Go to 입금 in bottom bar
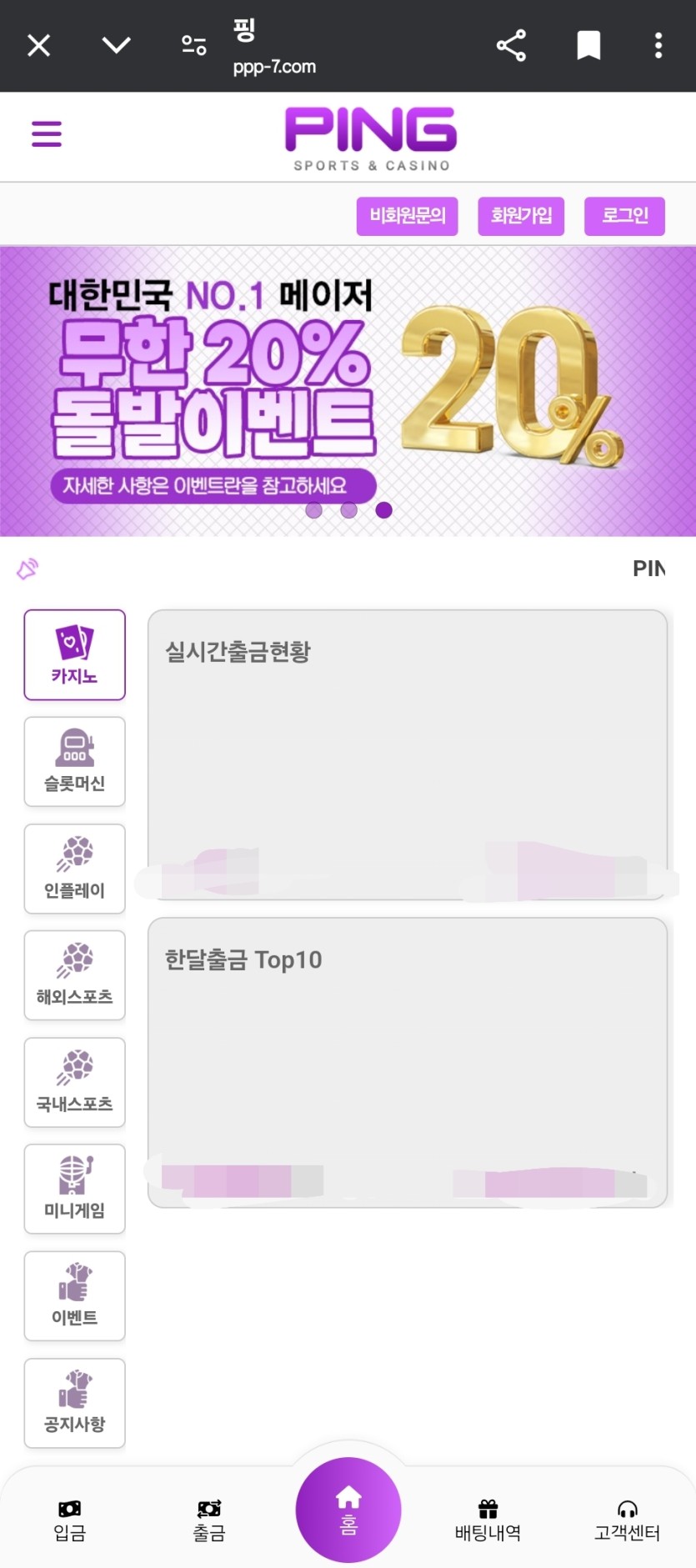 69,1520
